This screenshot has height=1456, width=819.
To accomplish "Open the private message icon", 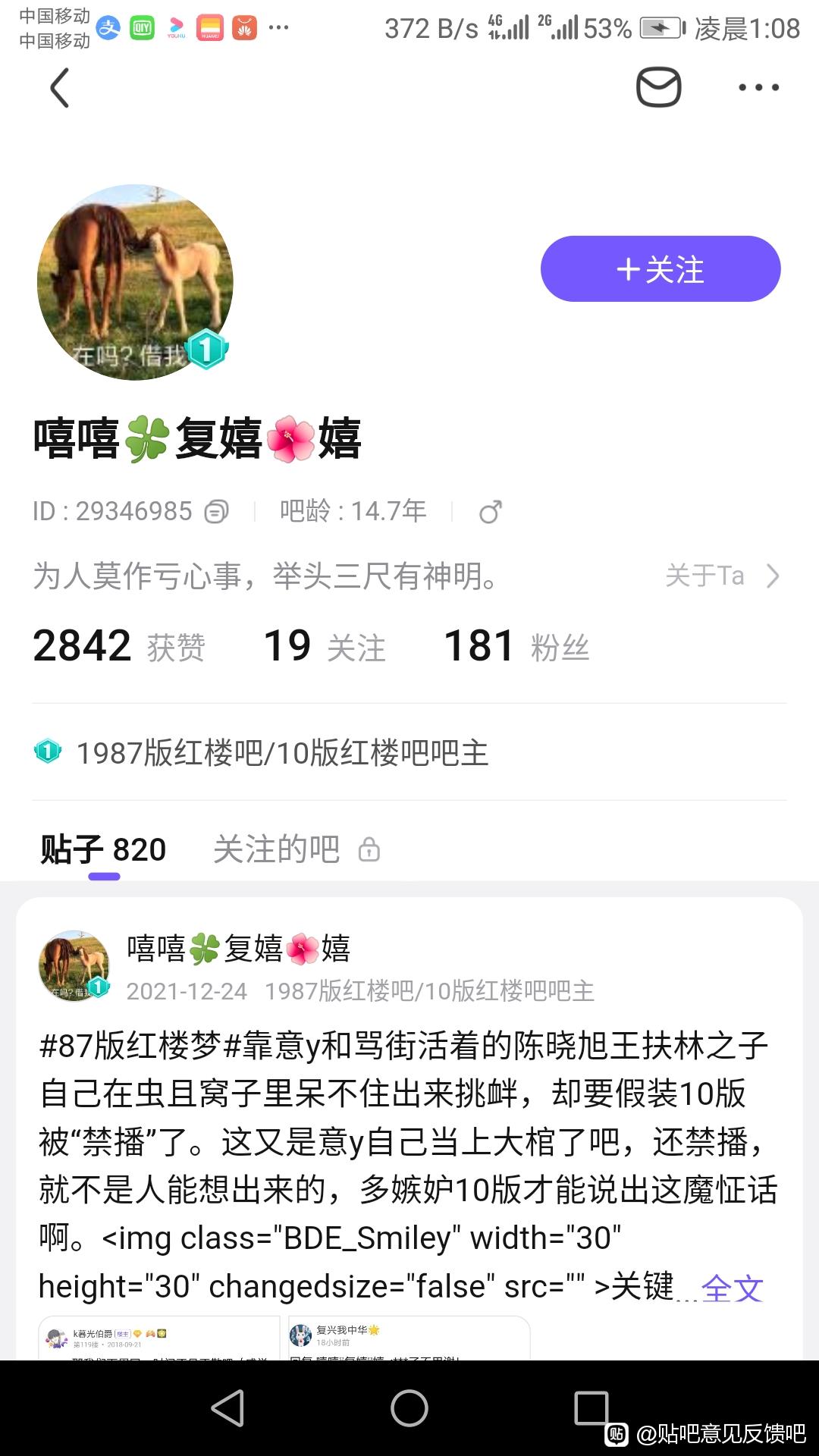I will click(658, 87).
